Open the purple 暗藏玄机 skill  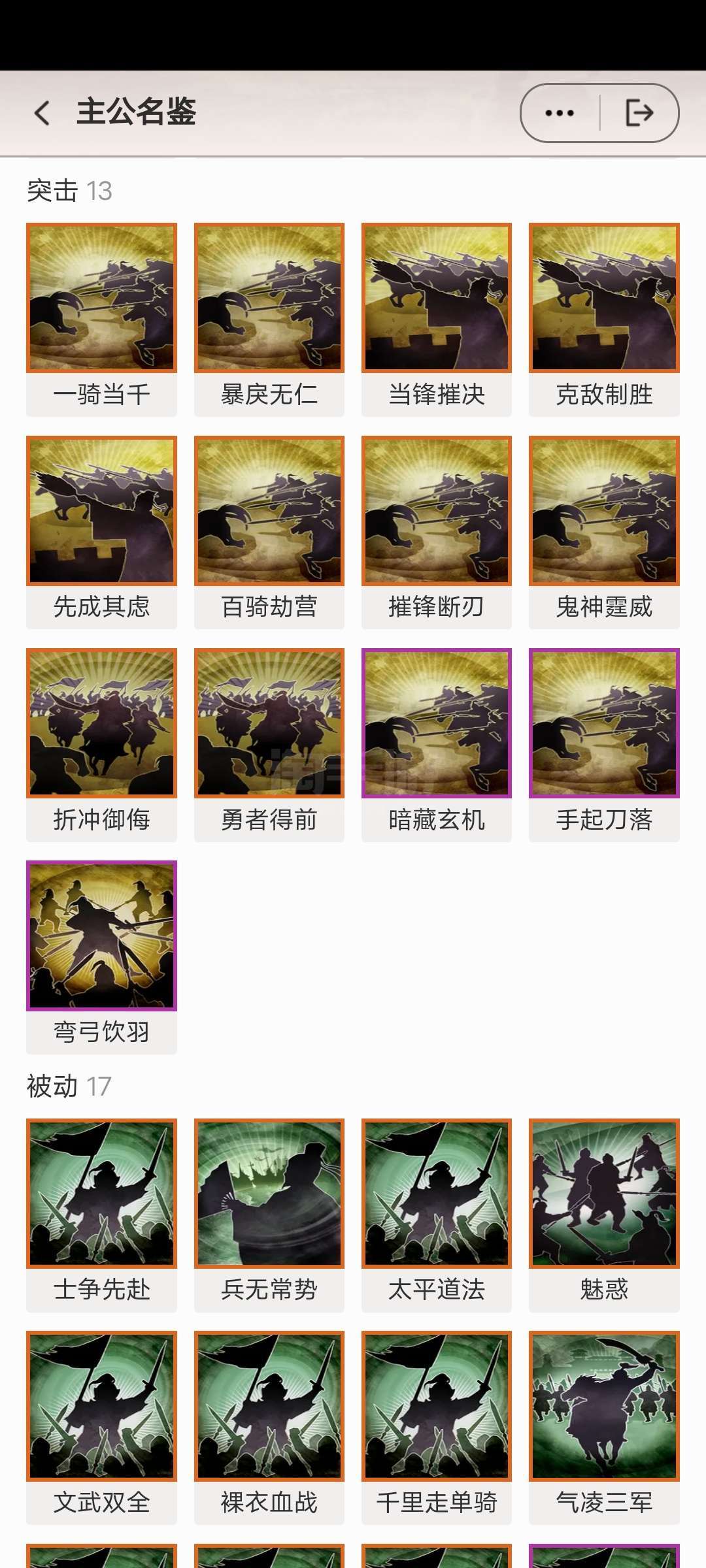point(436,723)
